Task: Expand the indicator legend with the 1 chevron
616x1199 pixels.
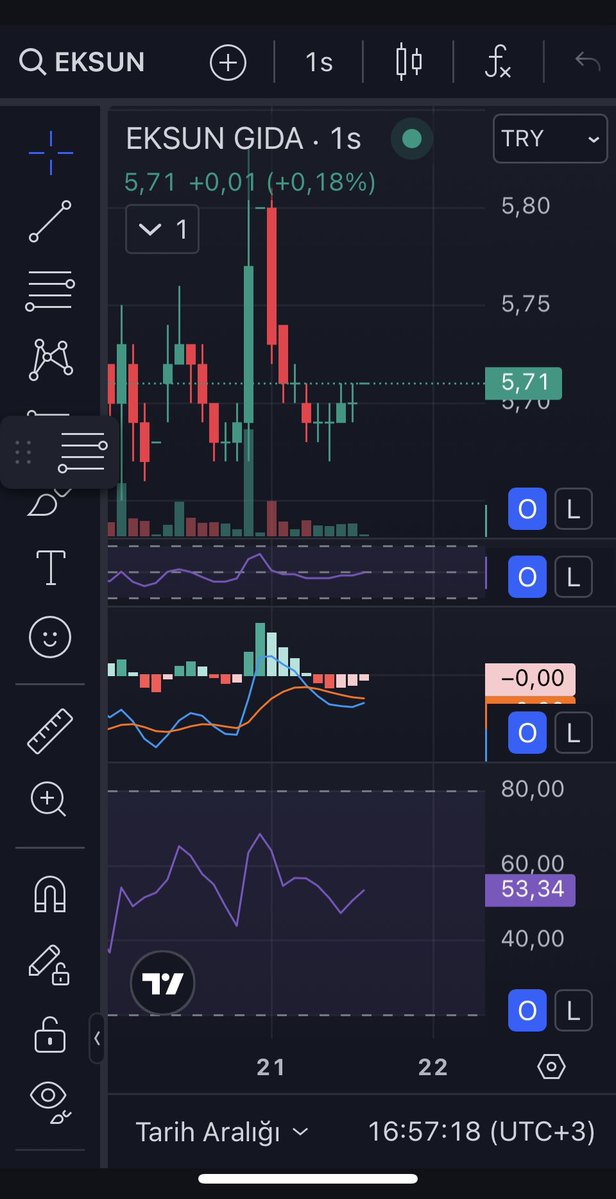Action: coord(162,229)
